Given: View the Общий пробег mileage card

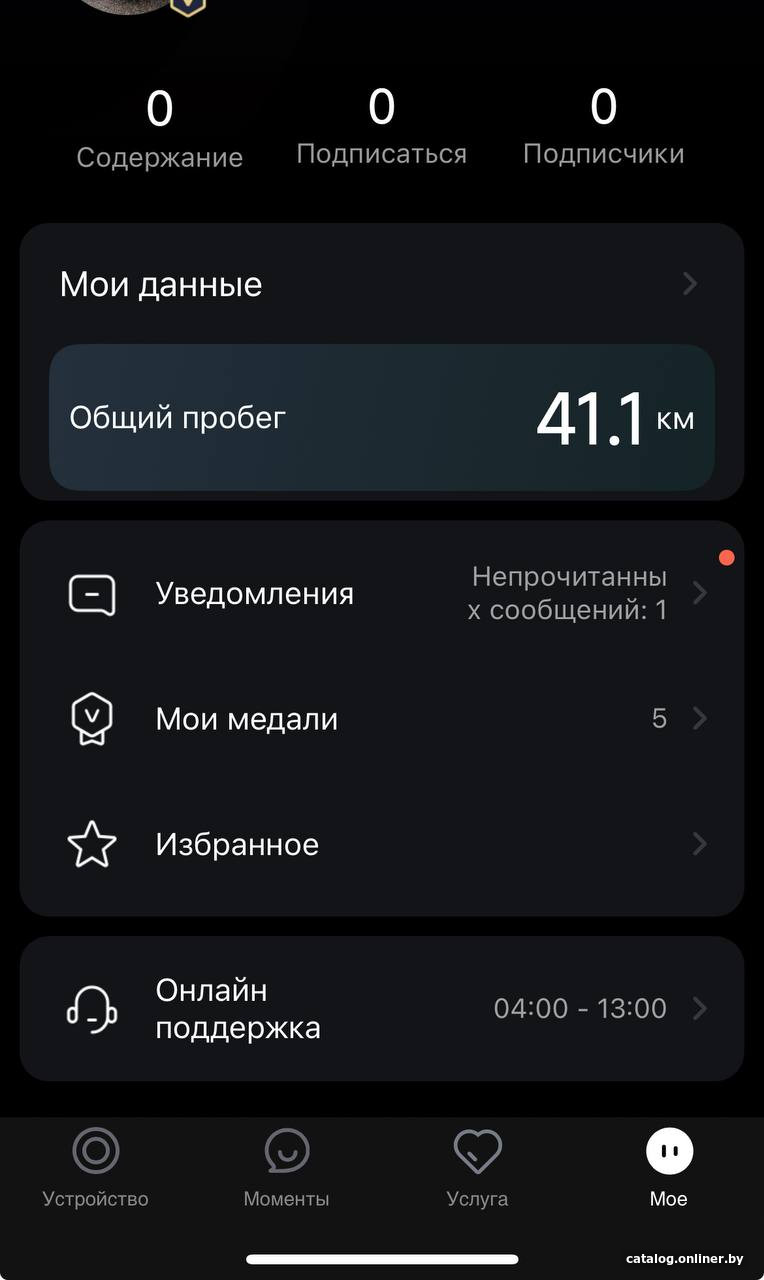Looking at the screenshot, I should (381, 417).
